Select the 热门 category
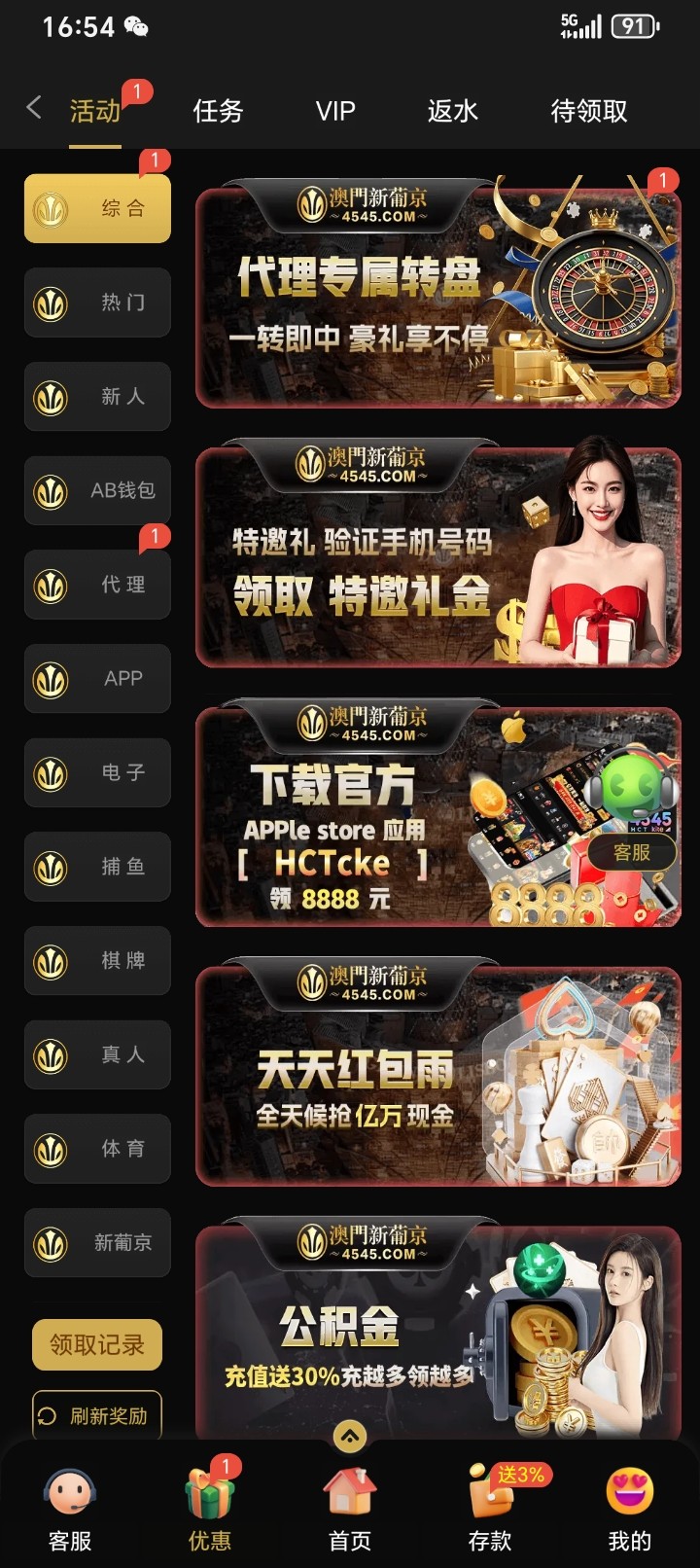The image size is (700, 1568). [97, 303]
